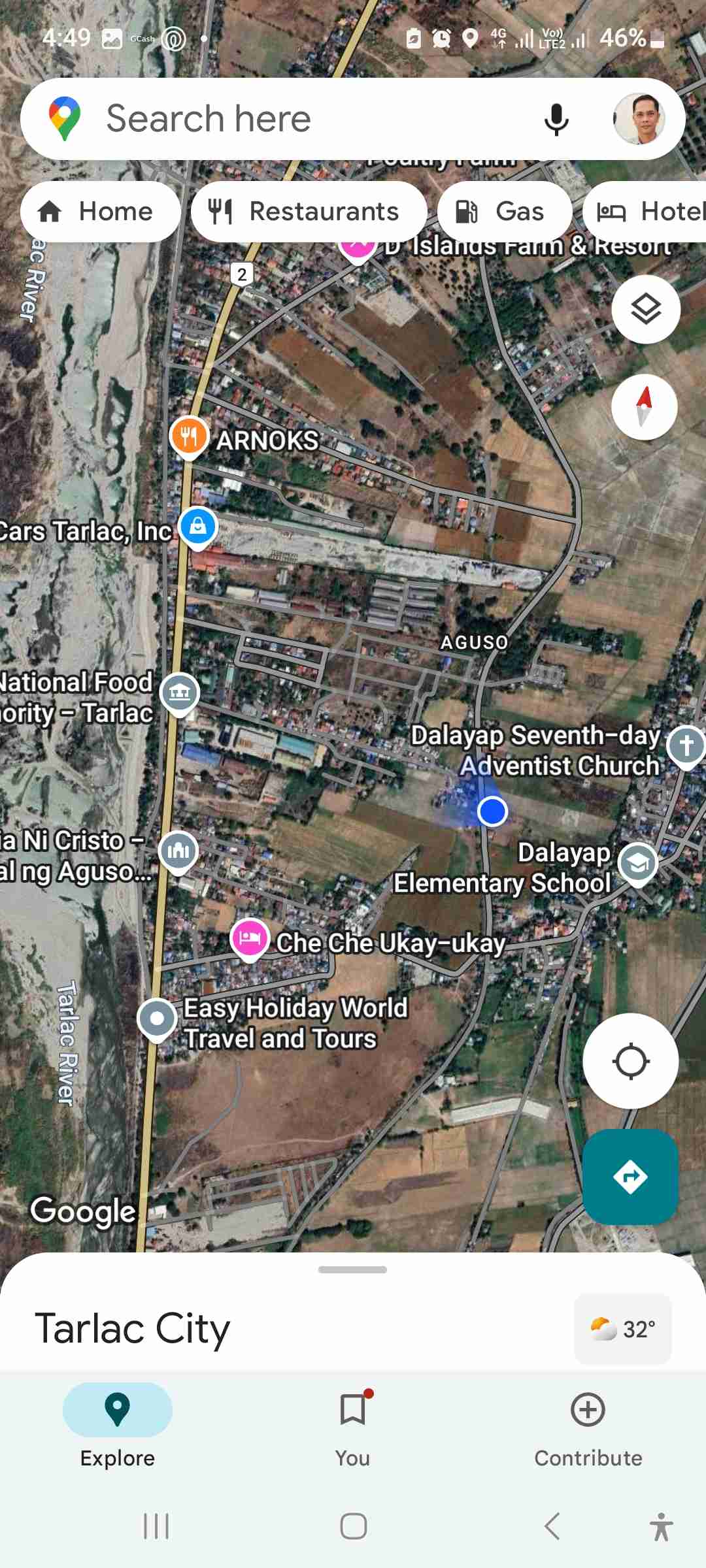Screen dimensions: 706x1568
Task: Check the 32° weather chip
Action: click(622, 1329)
